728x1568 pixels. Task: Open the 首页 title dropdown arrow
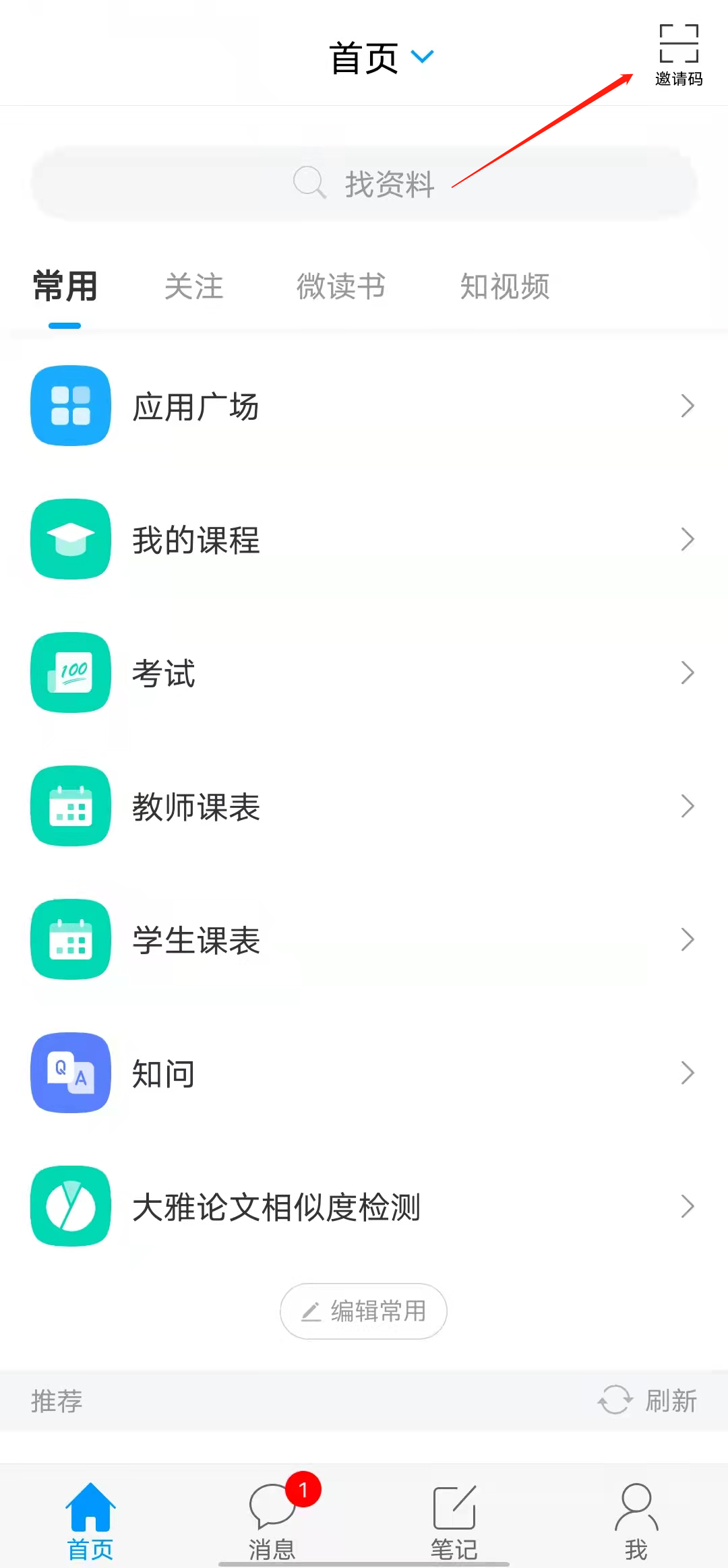423,57
